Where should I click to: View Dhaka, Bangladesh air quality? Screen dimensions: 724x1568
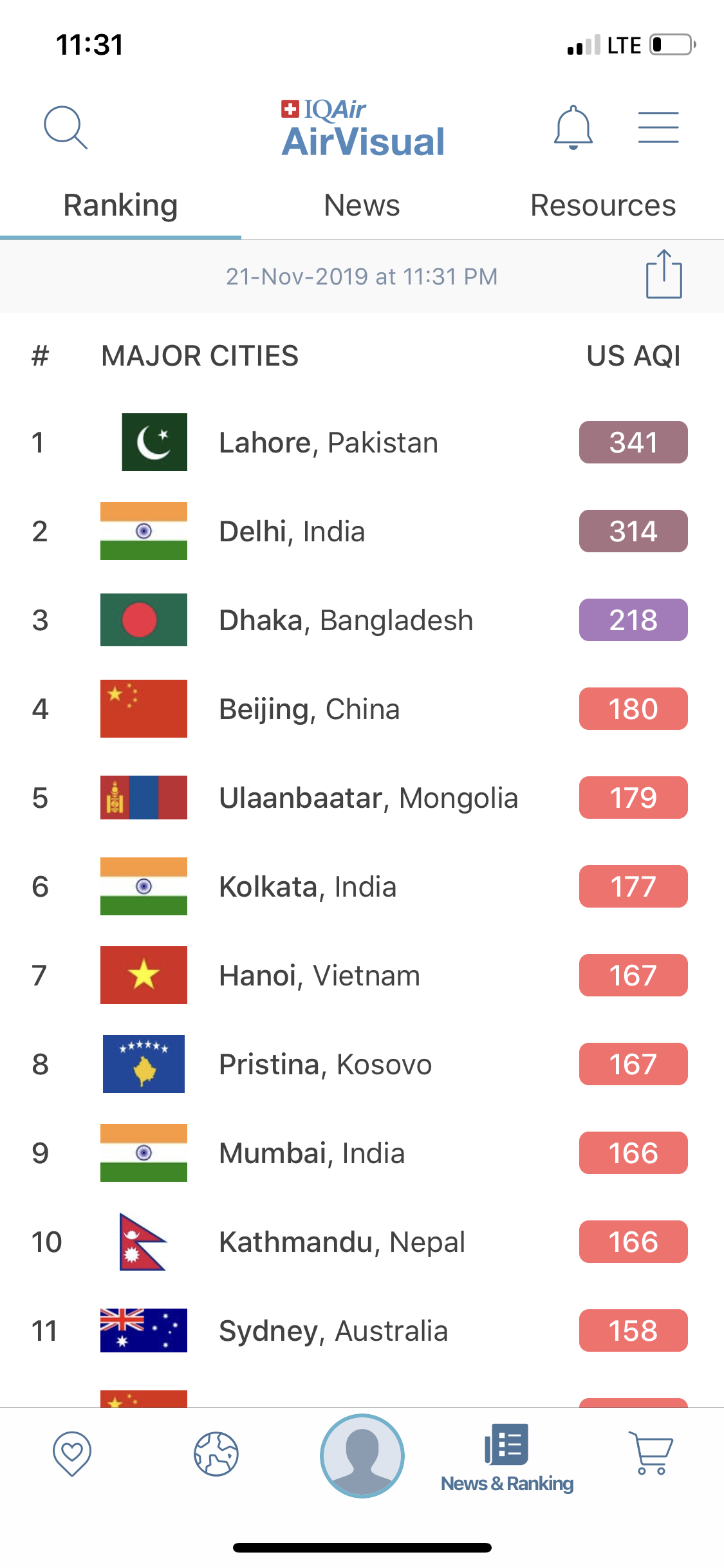[362, 620]
